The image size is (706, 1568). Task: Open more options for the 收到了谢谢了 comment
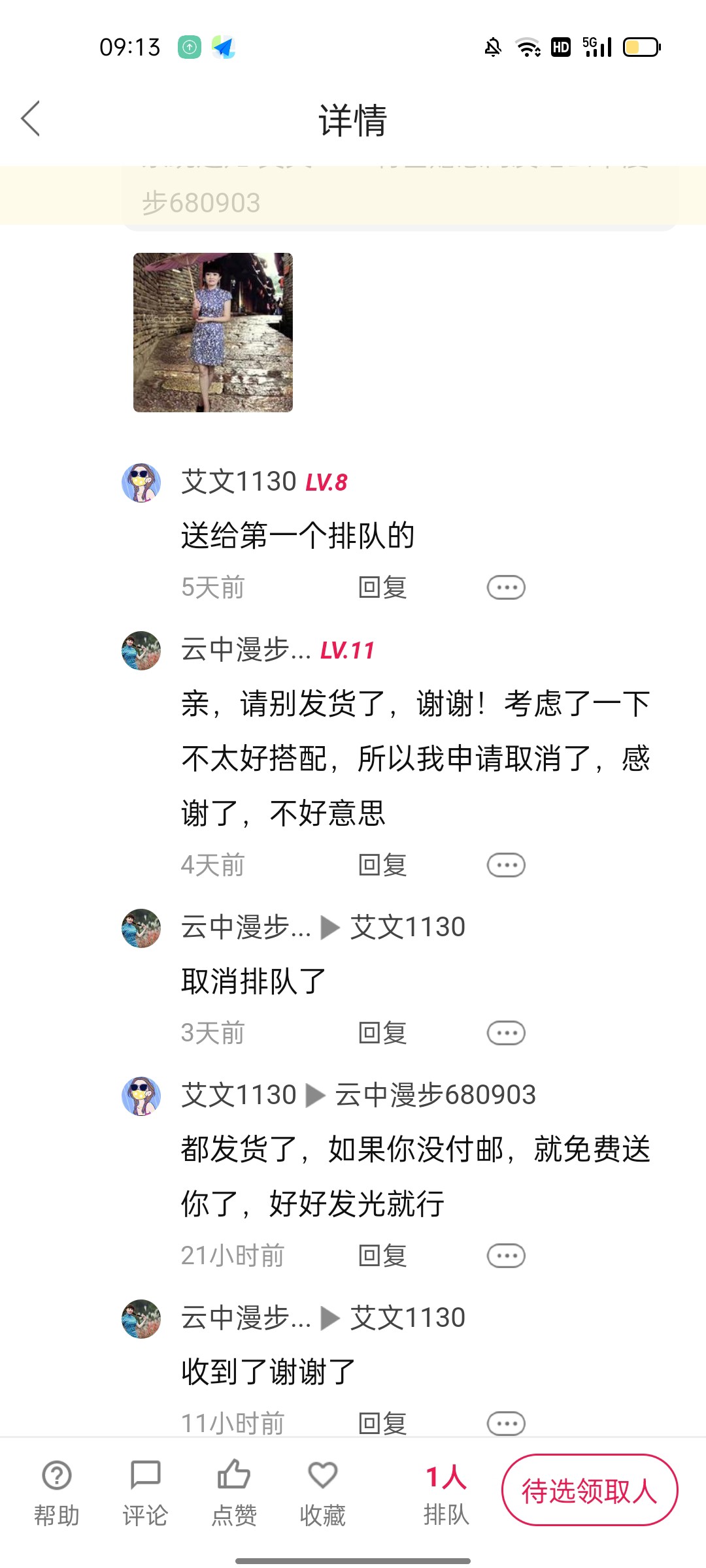click(506, 1423)
